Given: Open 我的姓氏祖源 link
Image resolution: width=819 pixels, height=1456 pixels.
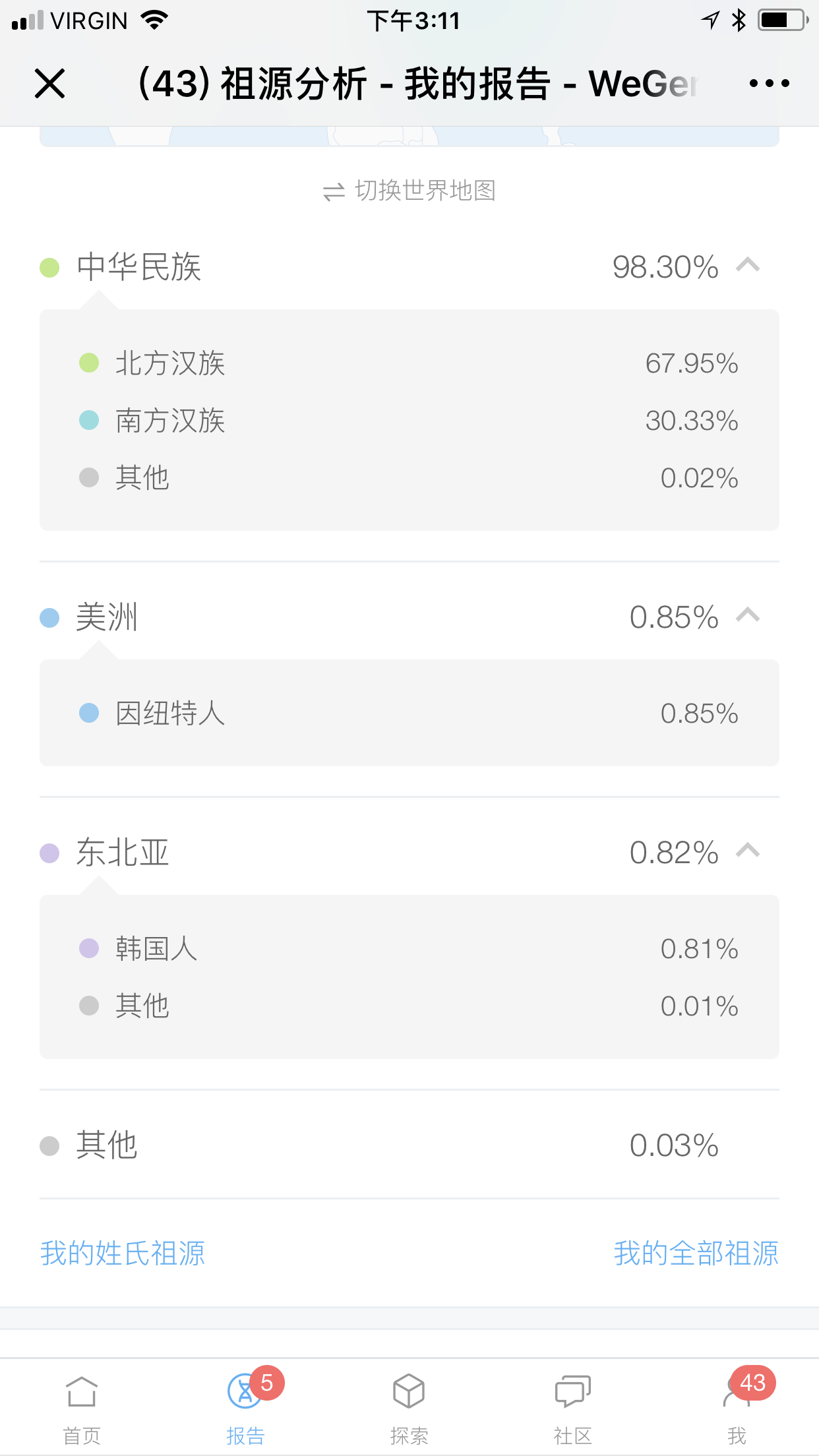Looking at the screenshot, I should click(x=123, y=1253).
